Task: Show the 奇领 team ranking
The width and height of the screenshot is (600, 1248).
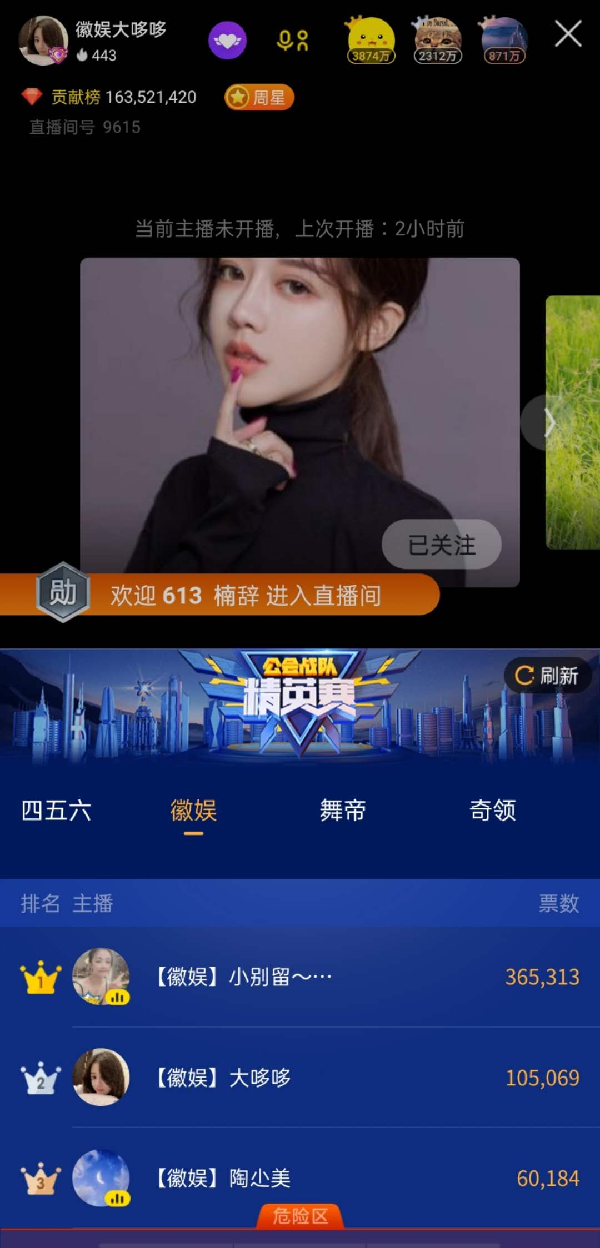Action: point(493,810)
